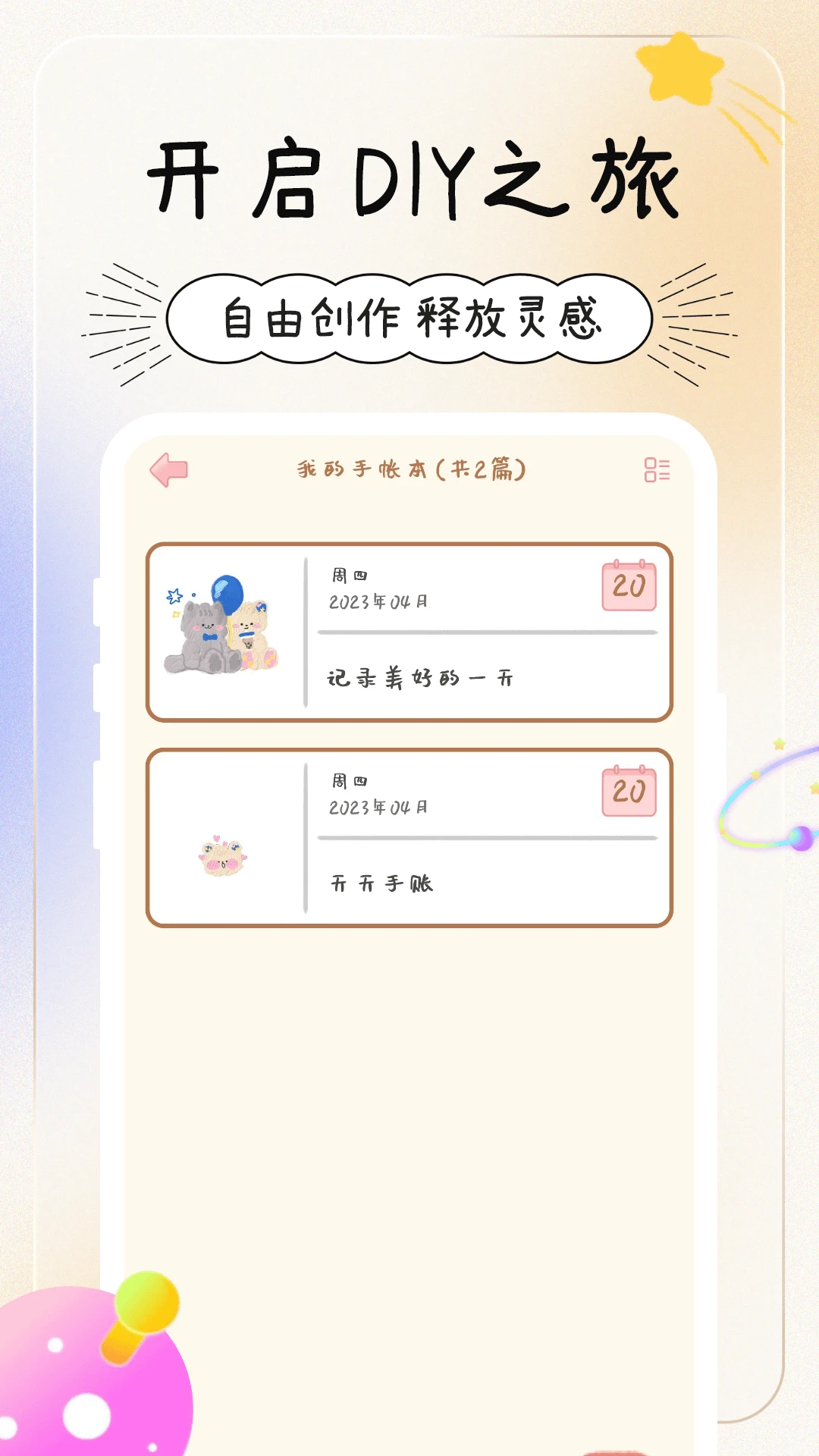Click the speech bubble reading 自由创作 释放灵感

coord(413,318)
